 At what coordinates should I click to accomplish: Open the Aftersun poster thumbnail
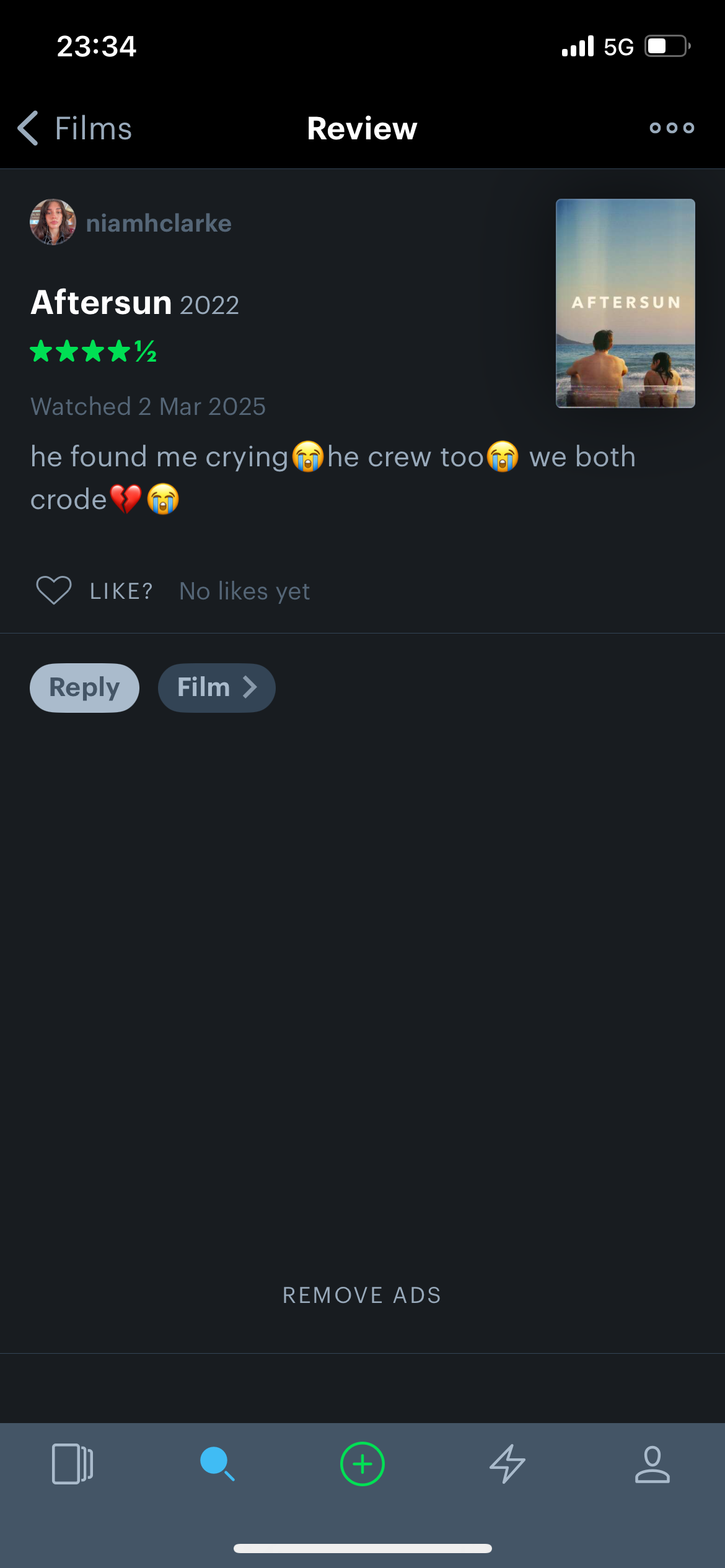(x=625, y=303)
